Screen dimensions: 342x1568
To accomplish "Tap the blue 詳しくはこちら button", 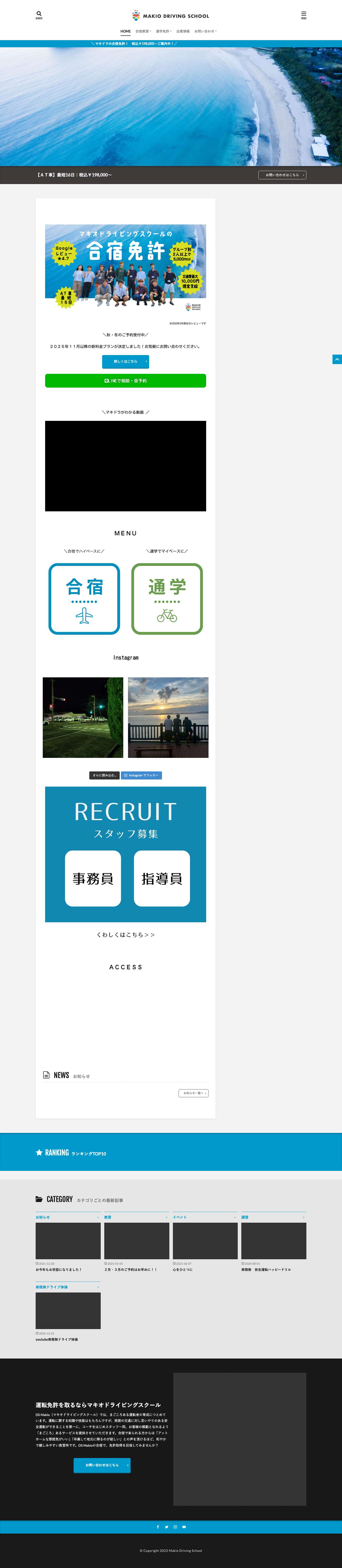I will (x=125, y=361).
